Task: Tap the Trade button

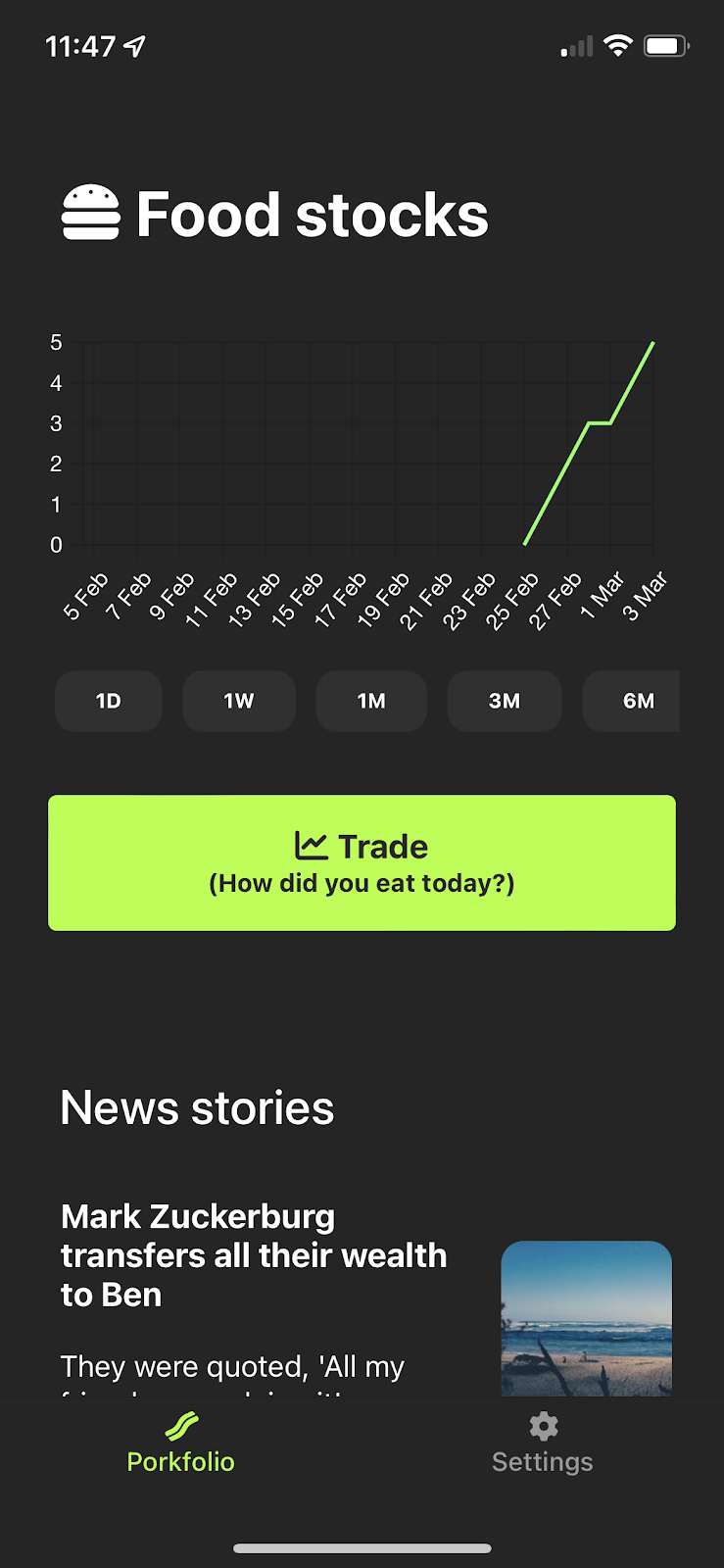Action: [362, 862]
